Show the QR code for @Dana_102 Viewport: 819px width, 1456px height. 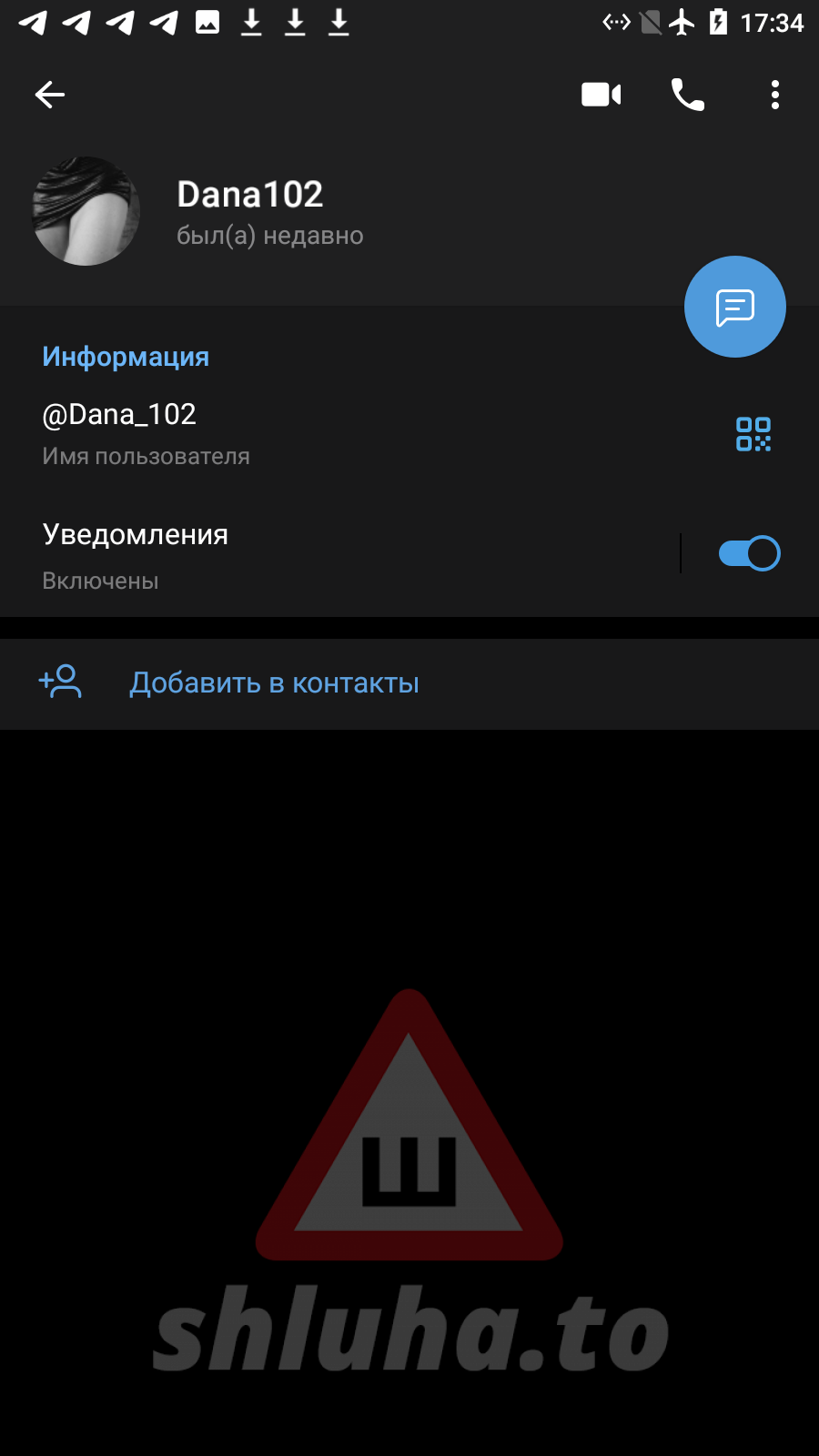click(753, 434)
